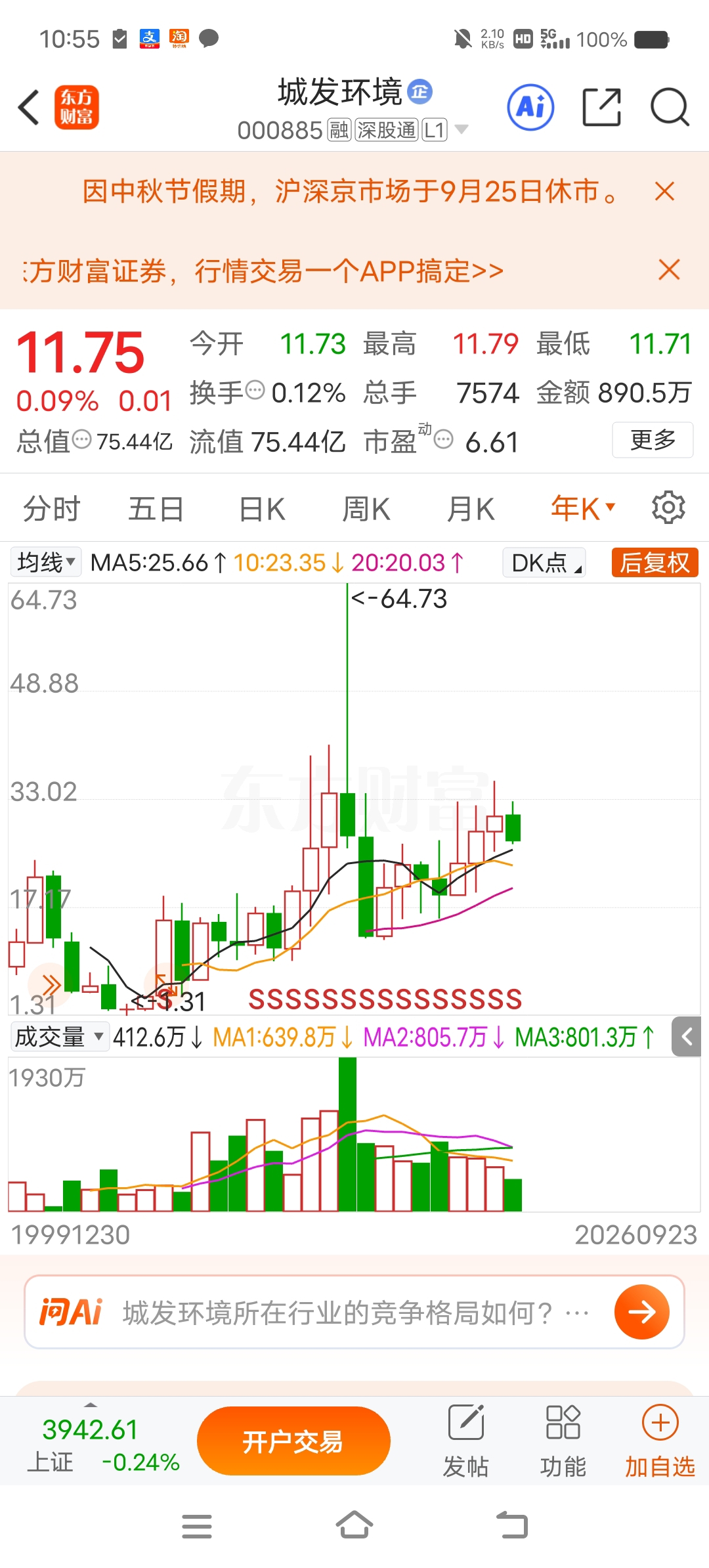Change the 后复权 adjustment mode

coord(655,563)
